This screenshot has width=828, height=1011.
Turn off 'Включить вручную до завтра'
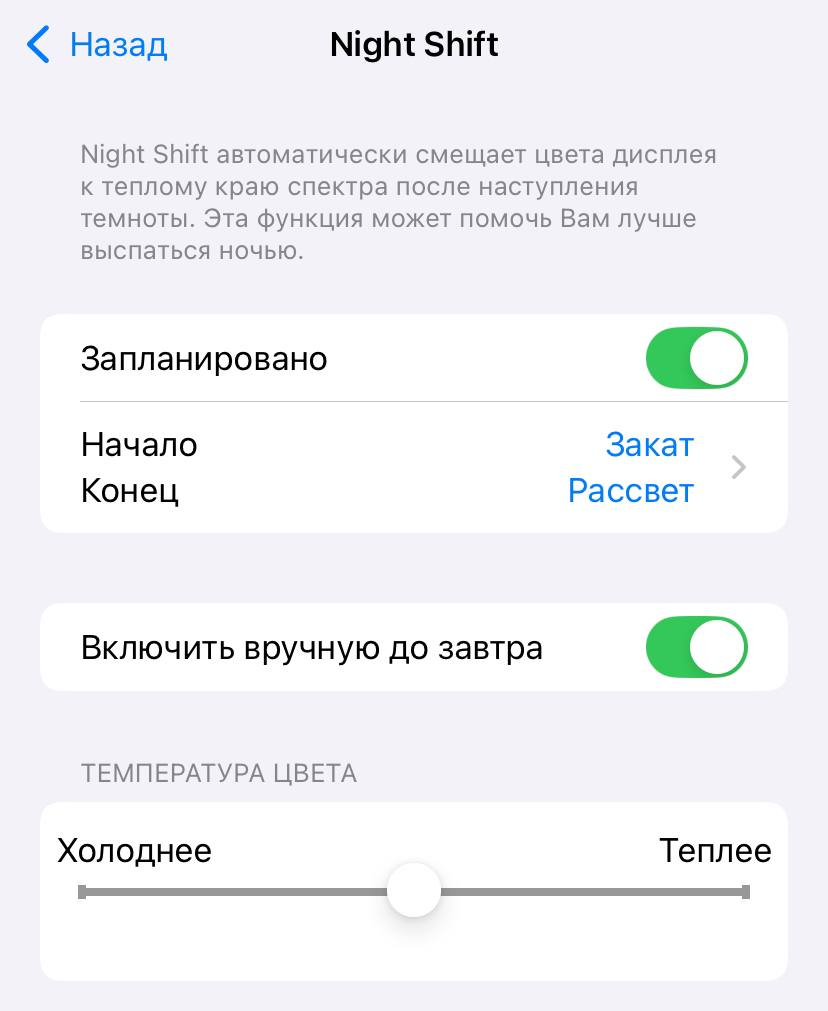click(x=696, y=647)
